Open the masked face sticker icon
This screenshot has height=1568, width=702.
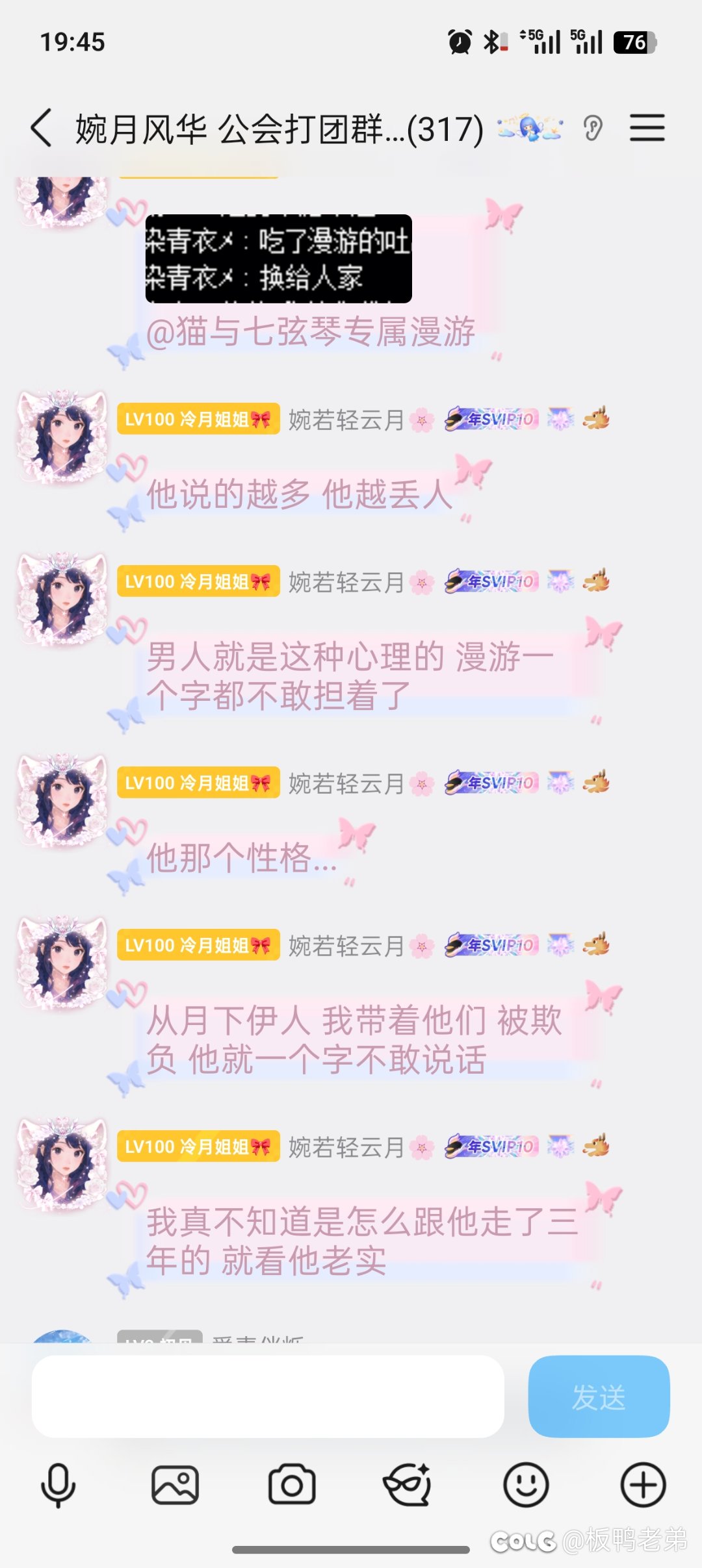pyautogui.click(x=408, y=1485)
